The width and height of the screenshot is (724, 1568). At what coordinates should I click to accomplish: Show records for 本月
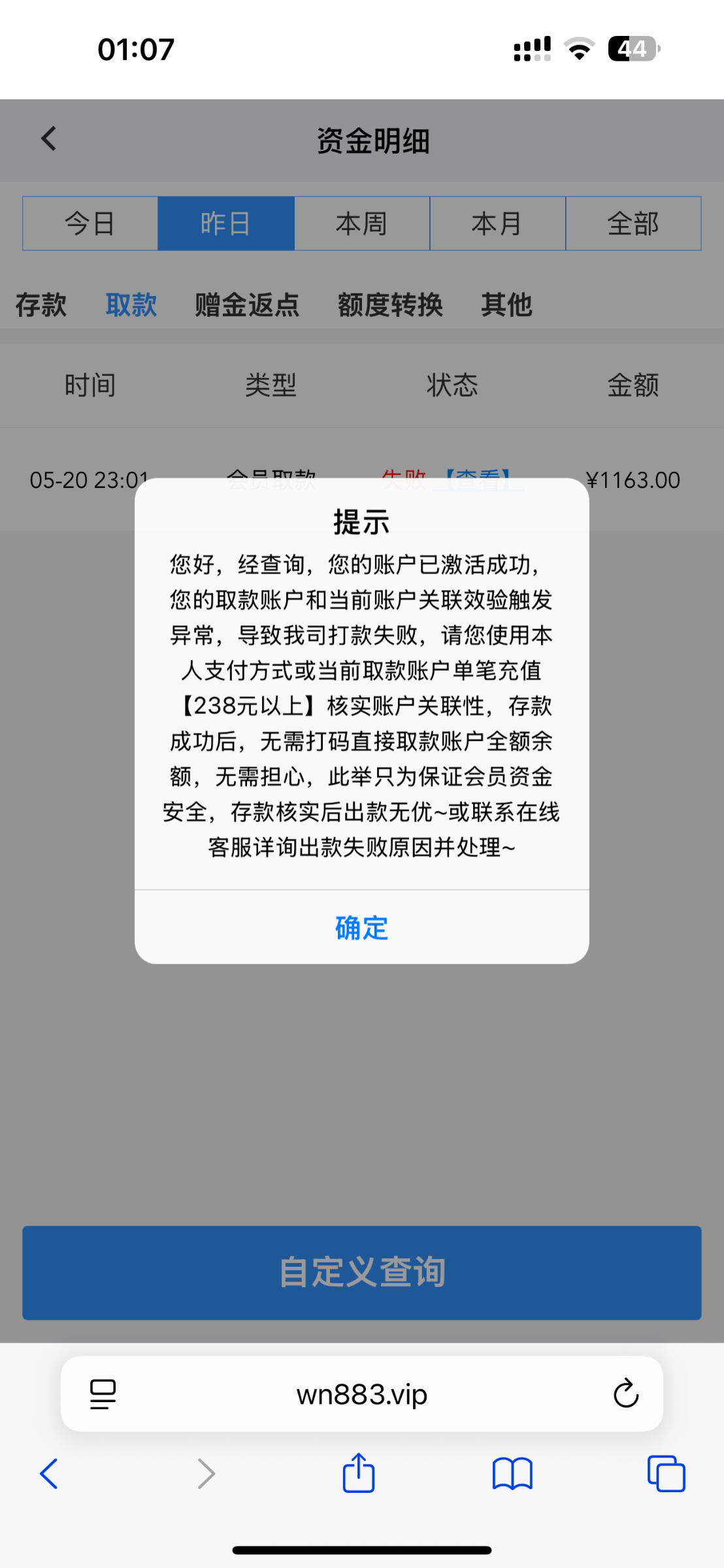click(x=497, y=223)
